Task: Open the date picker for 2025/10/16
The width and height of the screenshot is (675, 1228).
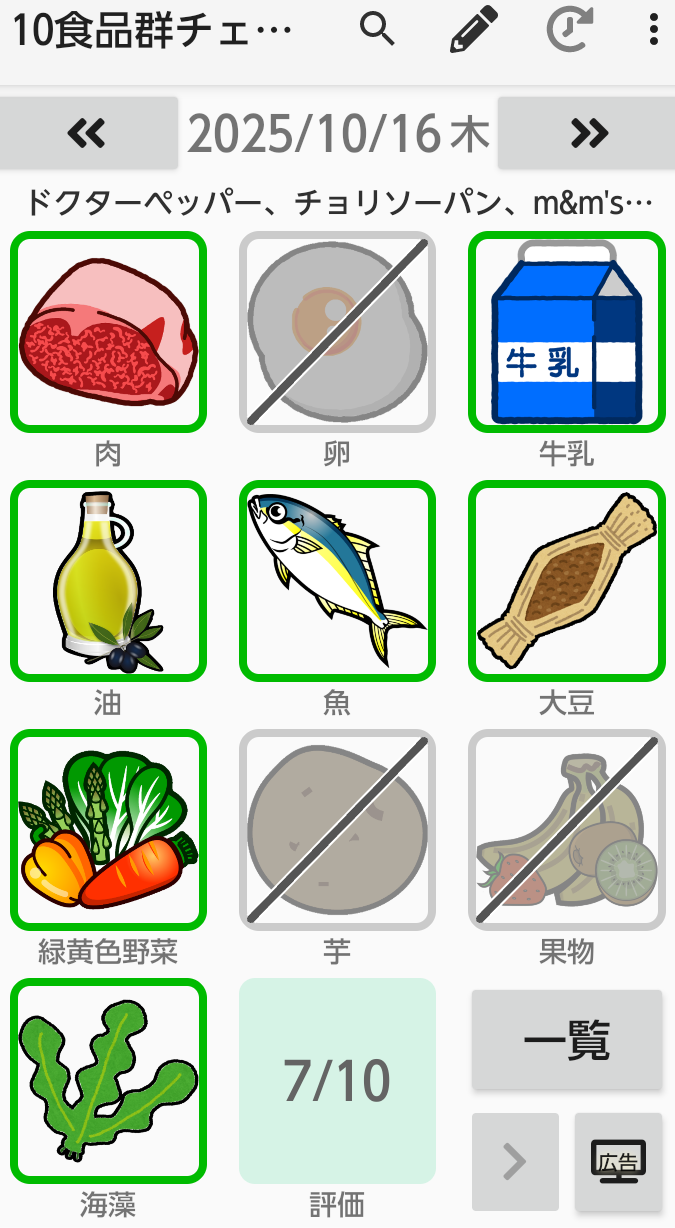Action: [338, 133]
